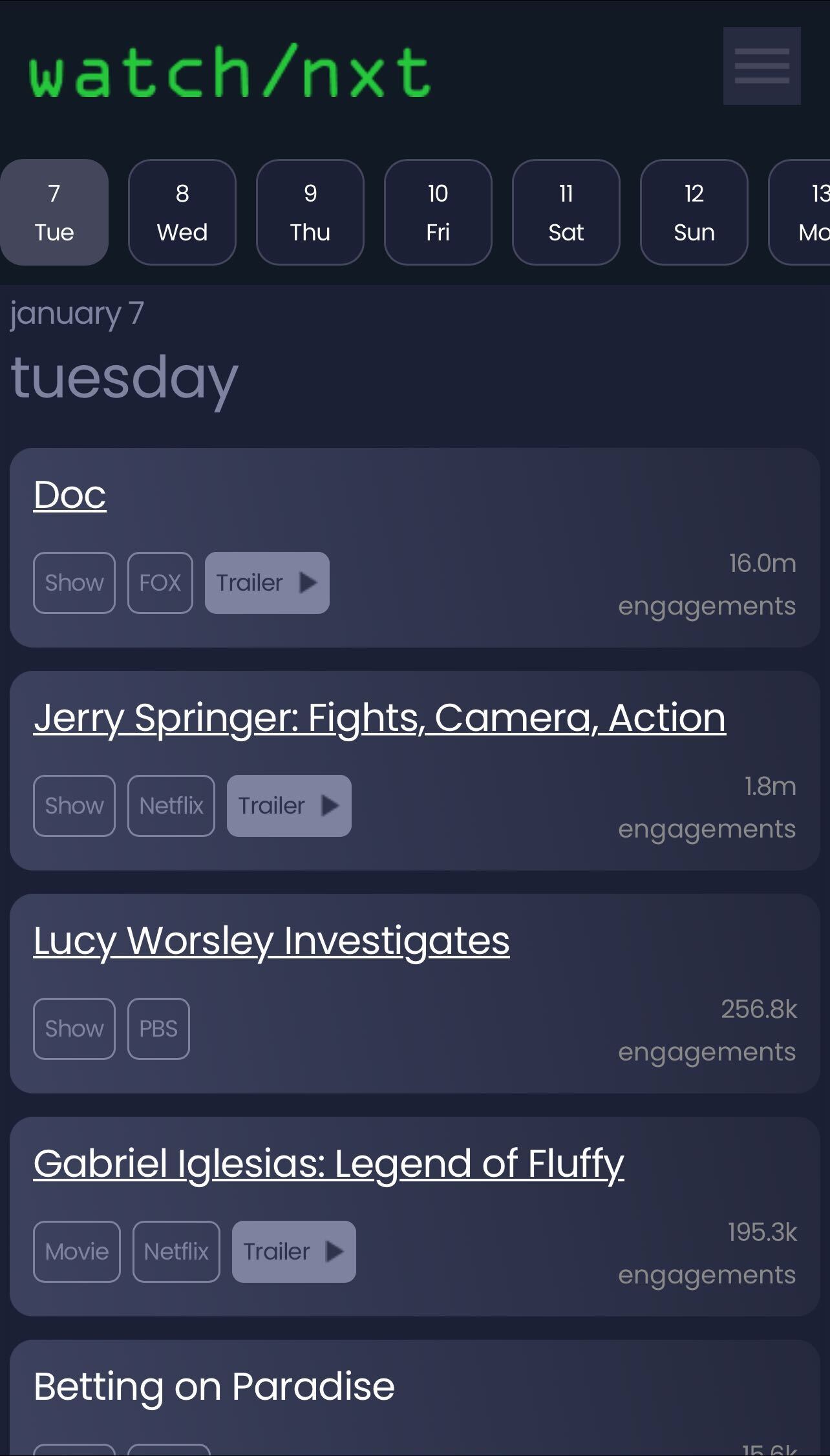
Task: Play the Jerry Springer trailer
Action: (x=289, y=806)
